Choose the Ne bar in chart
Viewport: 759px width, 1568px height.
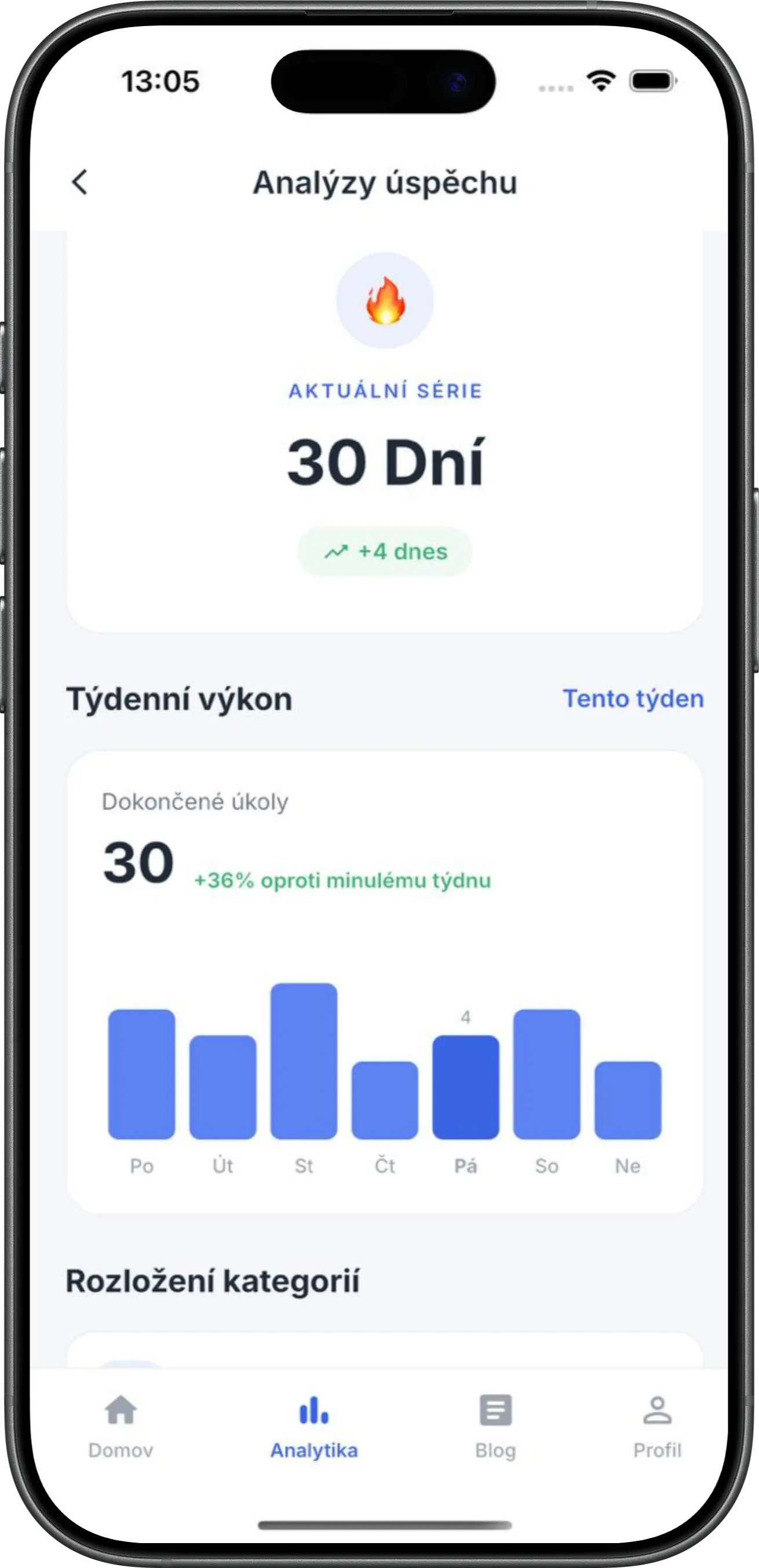coord(627,1100)
